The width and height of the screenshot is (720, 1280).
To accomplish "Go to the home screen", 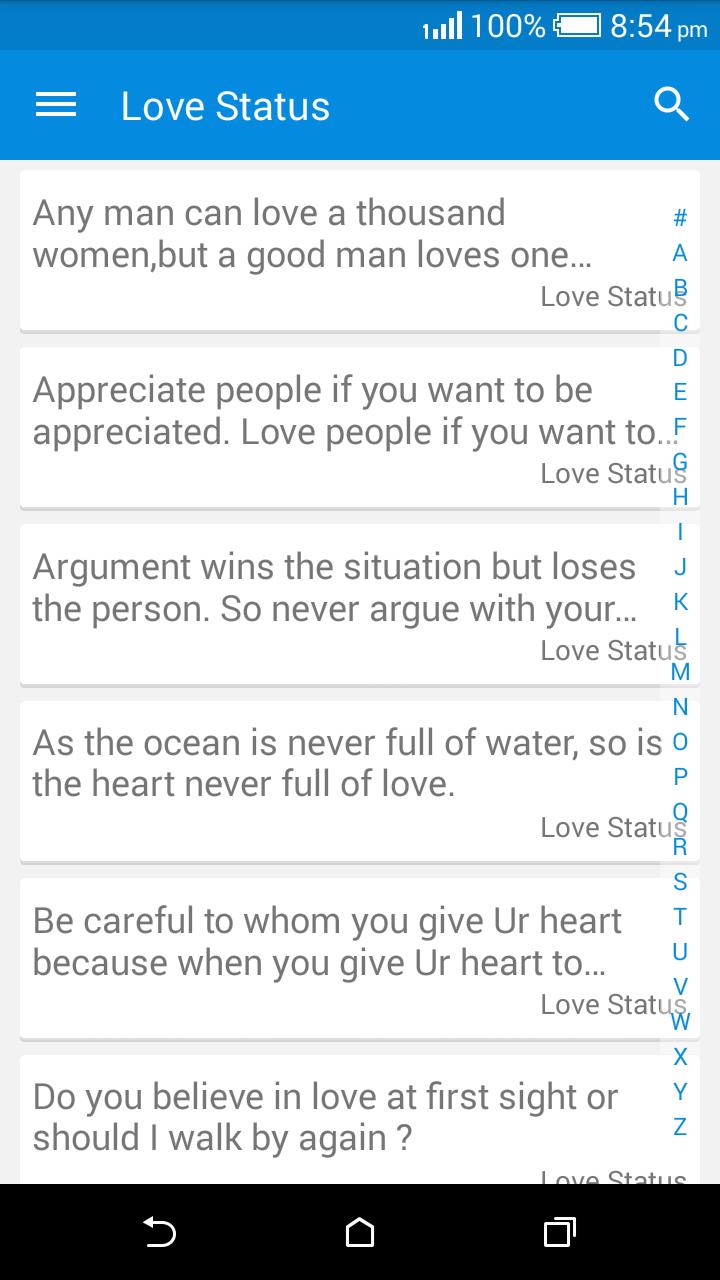I will [360, 1232].
